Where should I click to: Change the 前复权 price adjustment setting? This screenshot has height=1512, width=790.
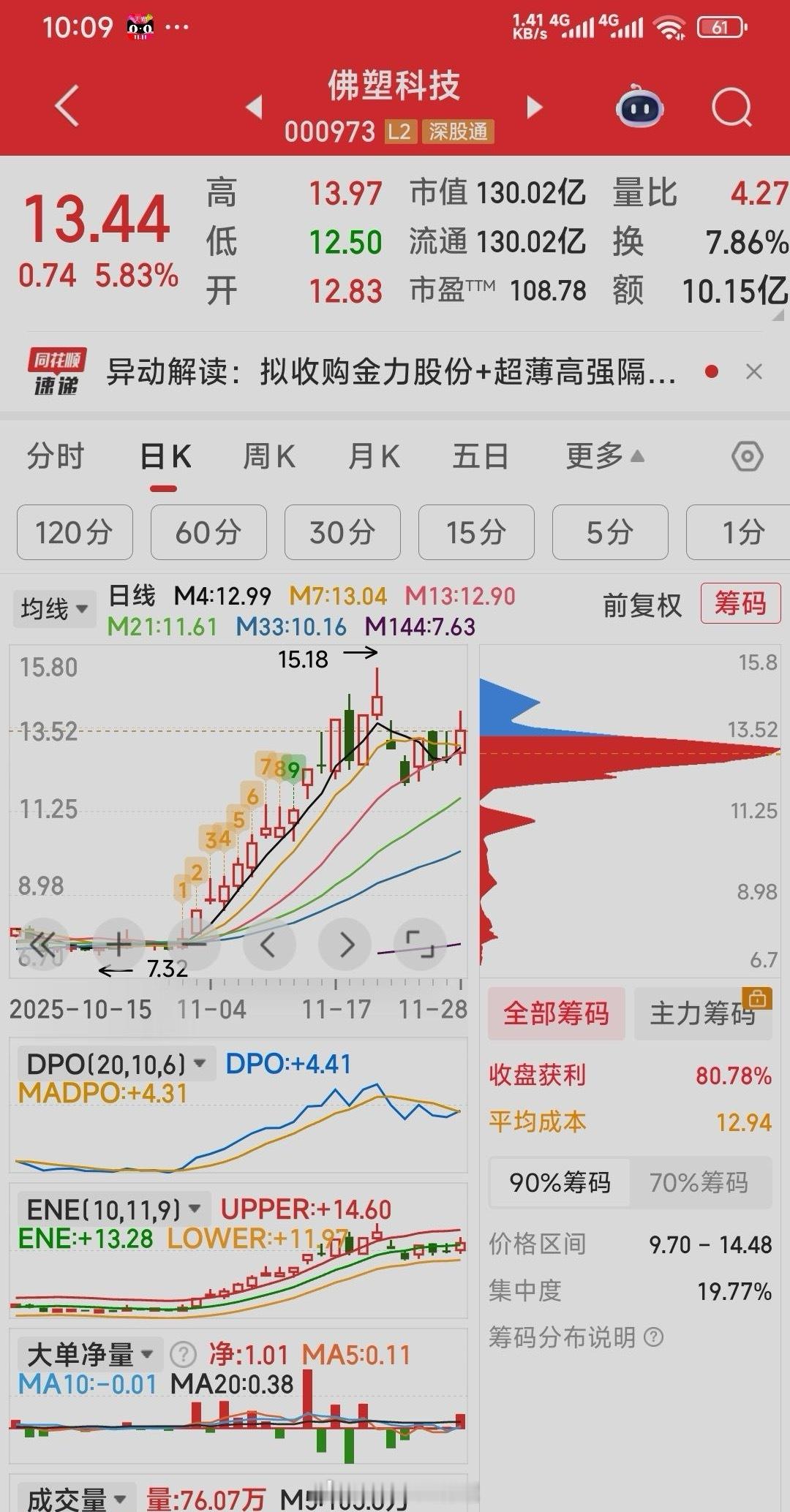pyautogui.click(x=642, y=605)
